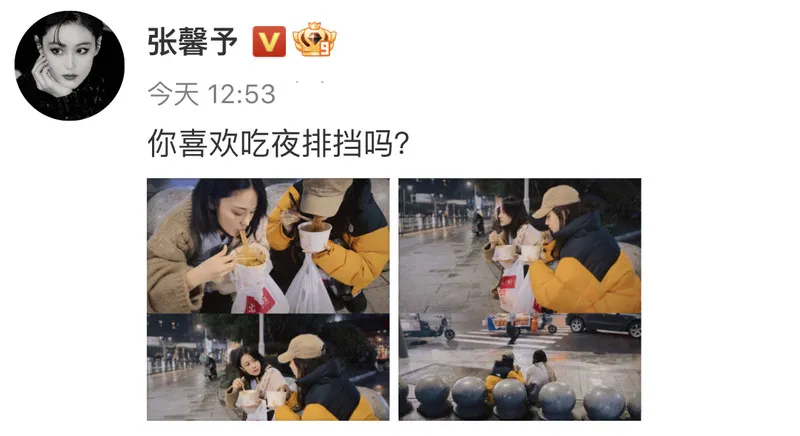
Task: Open the photo with stone balls in front
Action: tap(519, 382)
